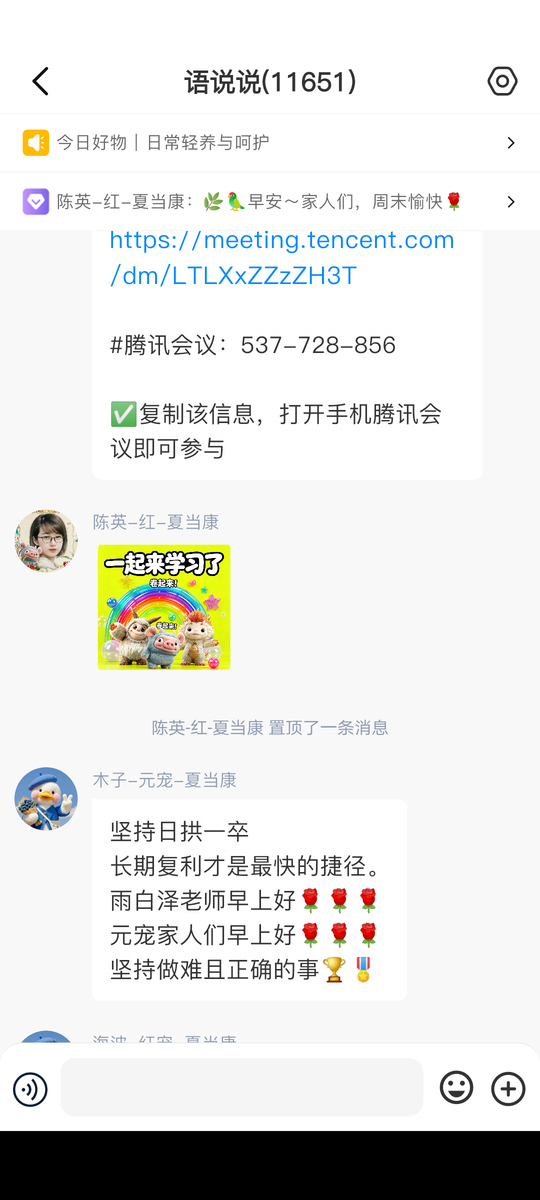This screenshot has height=1200, width=540.
Task: Open the meeting.tencent.com meeting link
Action: [282, 257]
